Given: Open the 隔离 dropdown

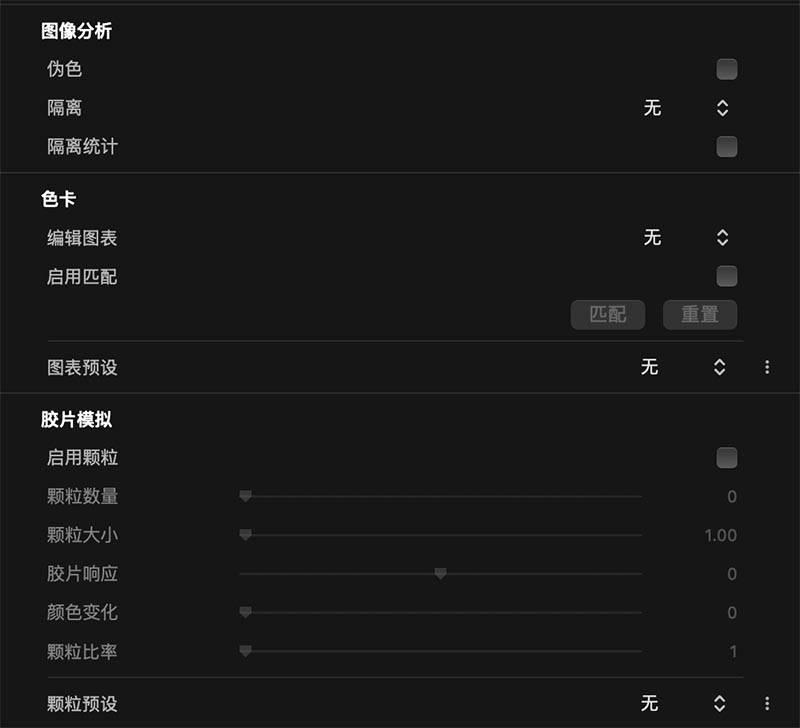Looking at the screenshot, I should click(x=686, y=108).
